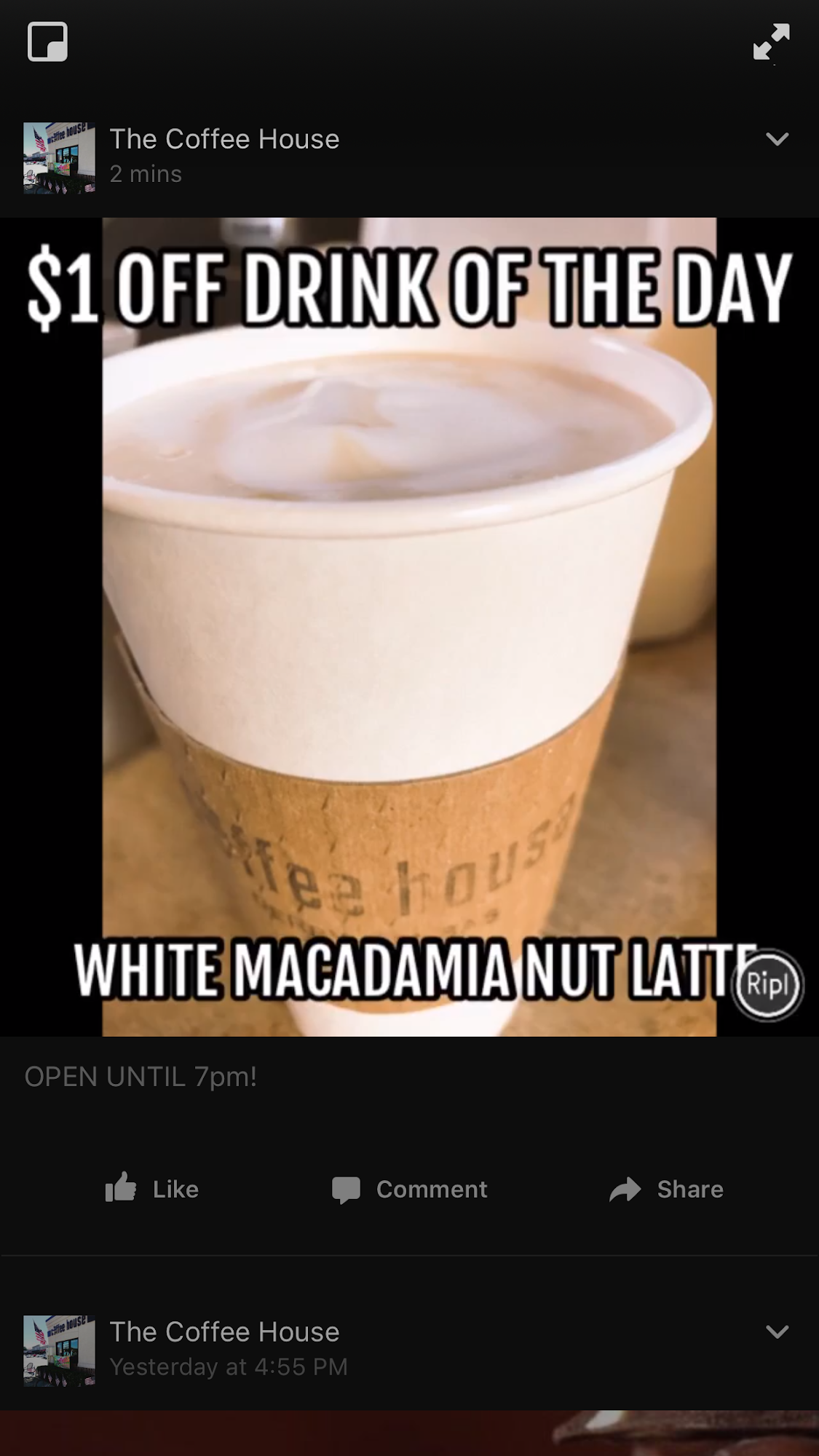The image size is (819, 1456).
Task: Tap the picture-in-picture icon top left
Action: 47,41
